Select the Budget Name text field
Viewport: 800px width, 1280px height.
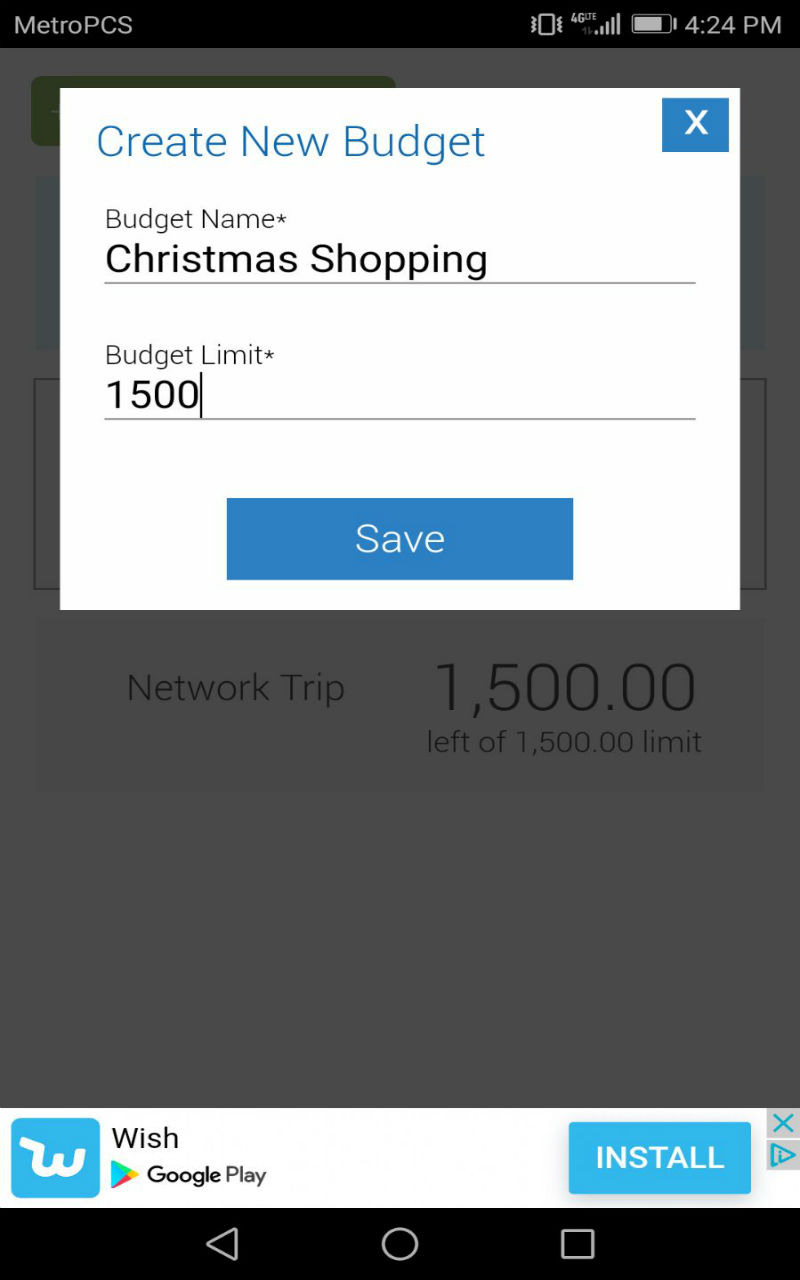pos(400,260)
